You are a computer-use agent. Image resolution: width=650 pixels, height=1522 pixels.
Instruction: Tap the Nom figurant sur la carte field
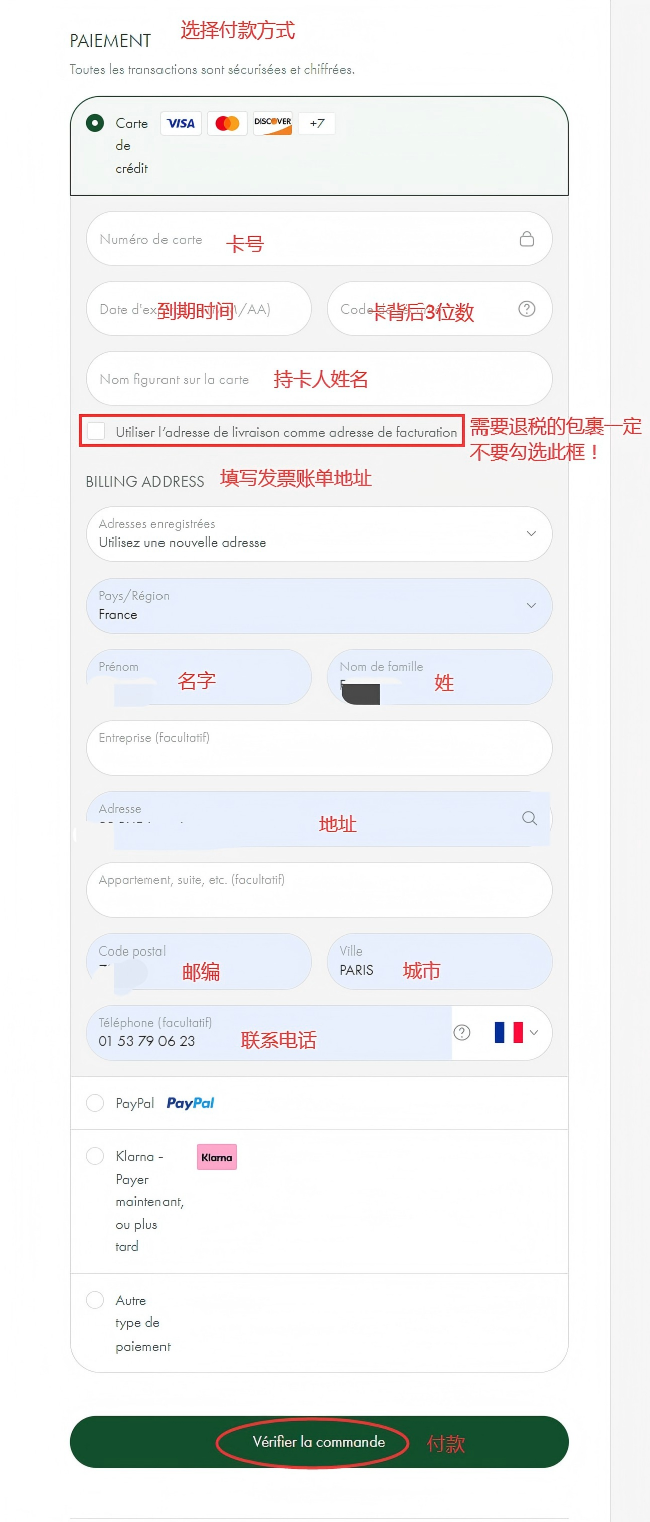[318, 379]
